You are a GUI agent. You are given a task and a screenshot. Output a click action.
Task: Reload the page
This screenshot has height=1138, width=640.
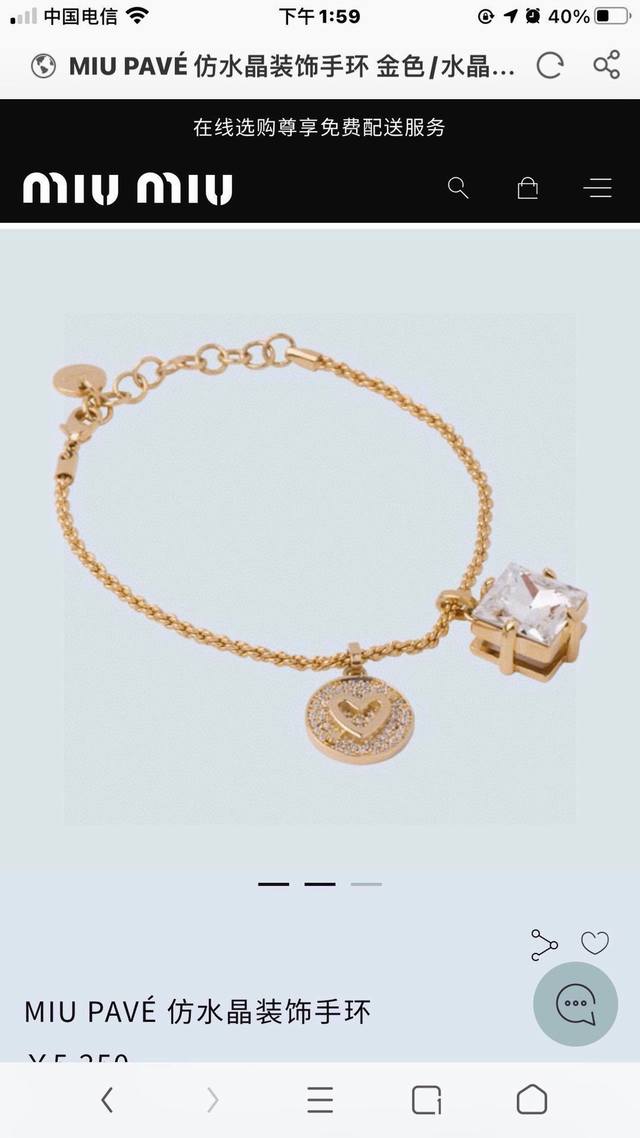point(550,67)
